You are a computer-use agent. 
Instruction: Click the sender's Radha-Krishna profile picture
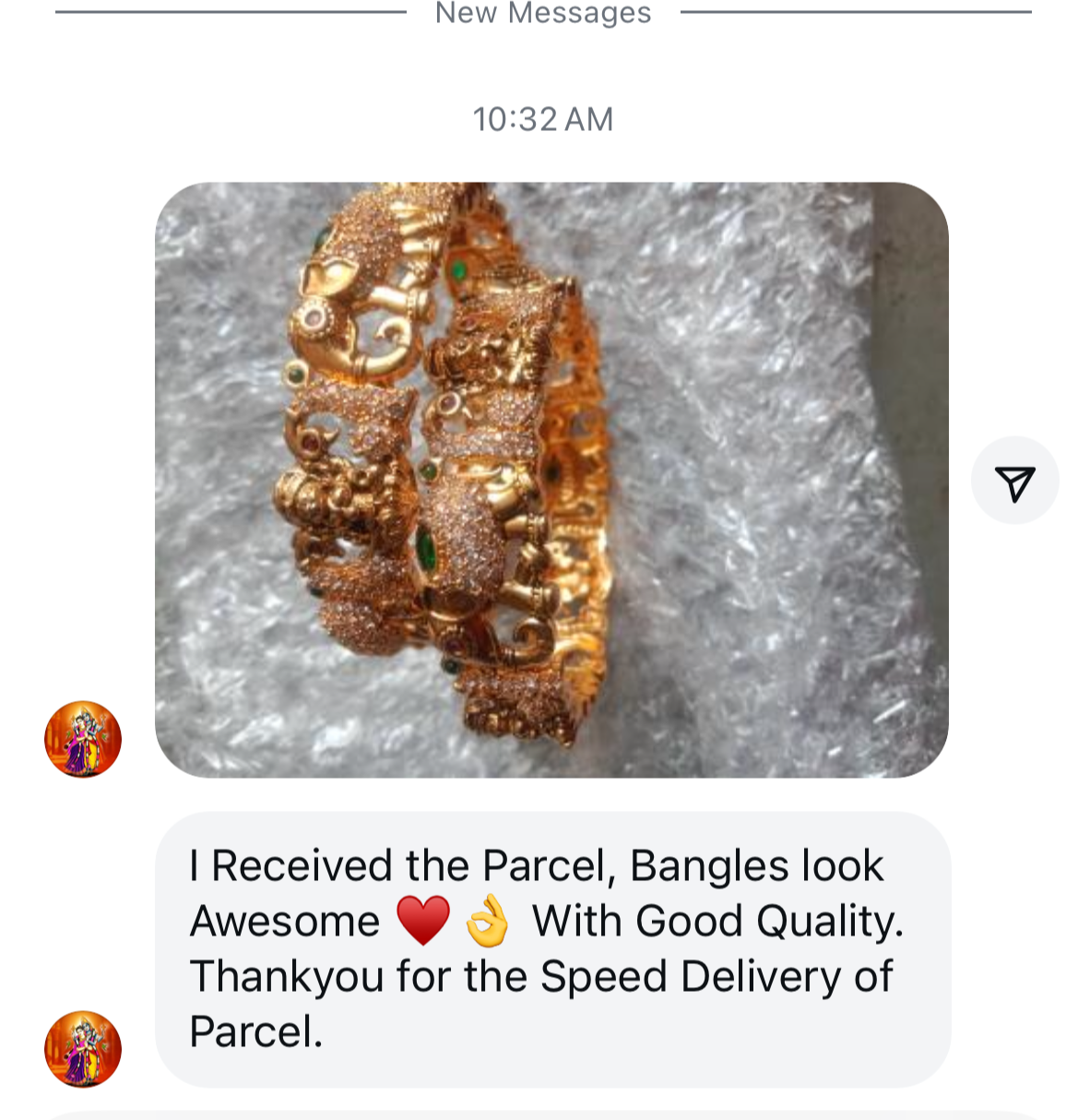coord(81,740)
